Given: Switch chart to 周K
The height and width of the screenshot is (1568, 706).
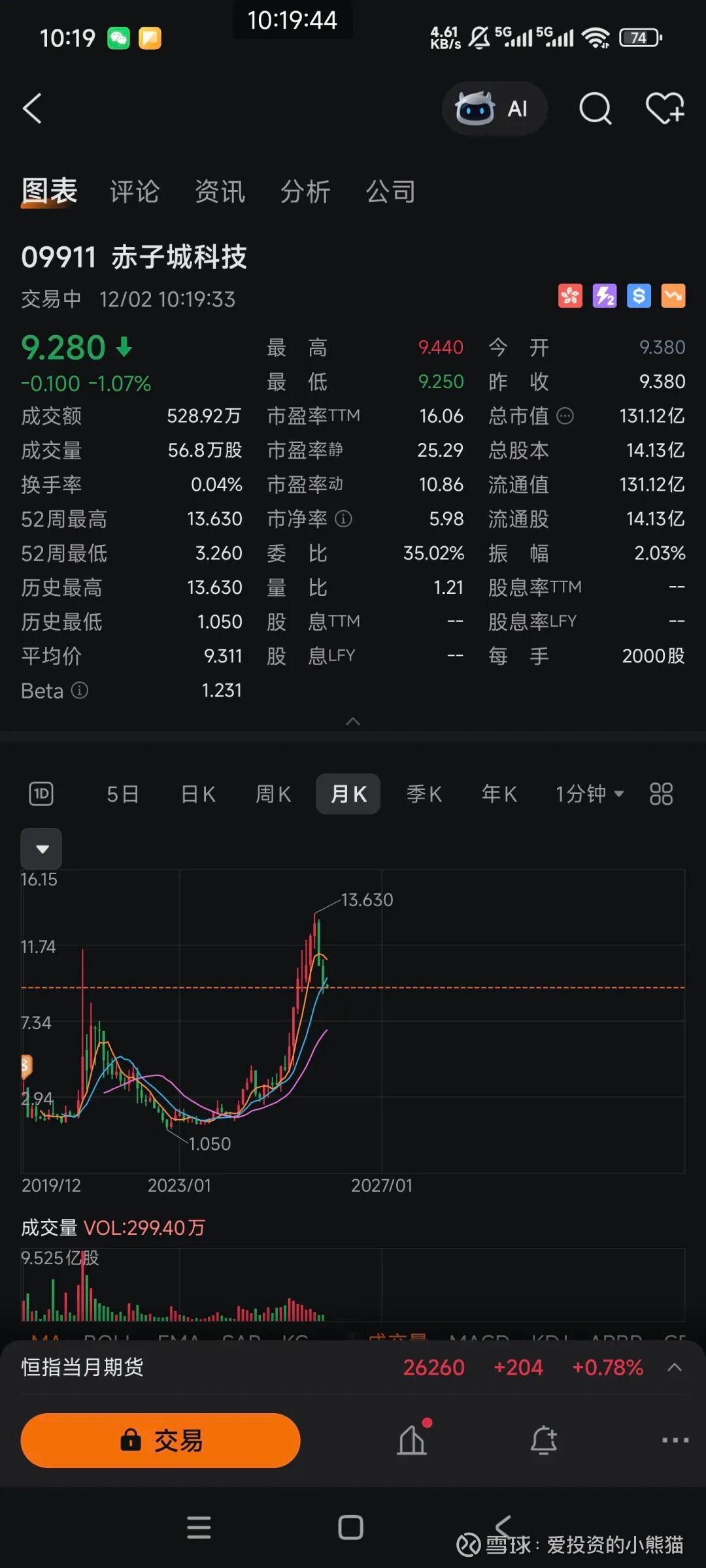Looking at the screenshot, I should coord(273,794).
